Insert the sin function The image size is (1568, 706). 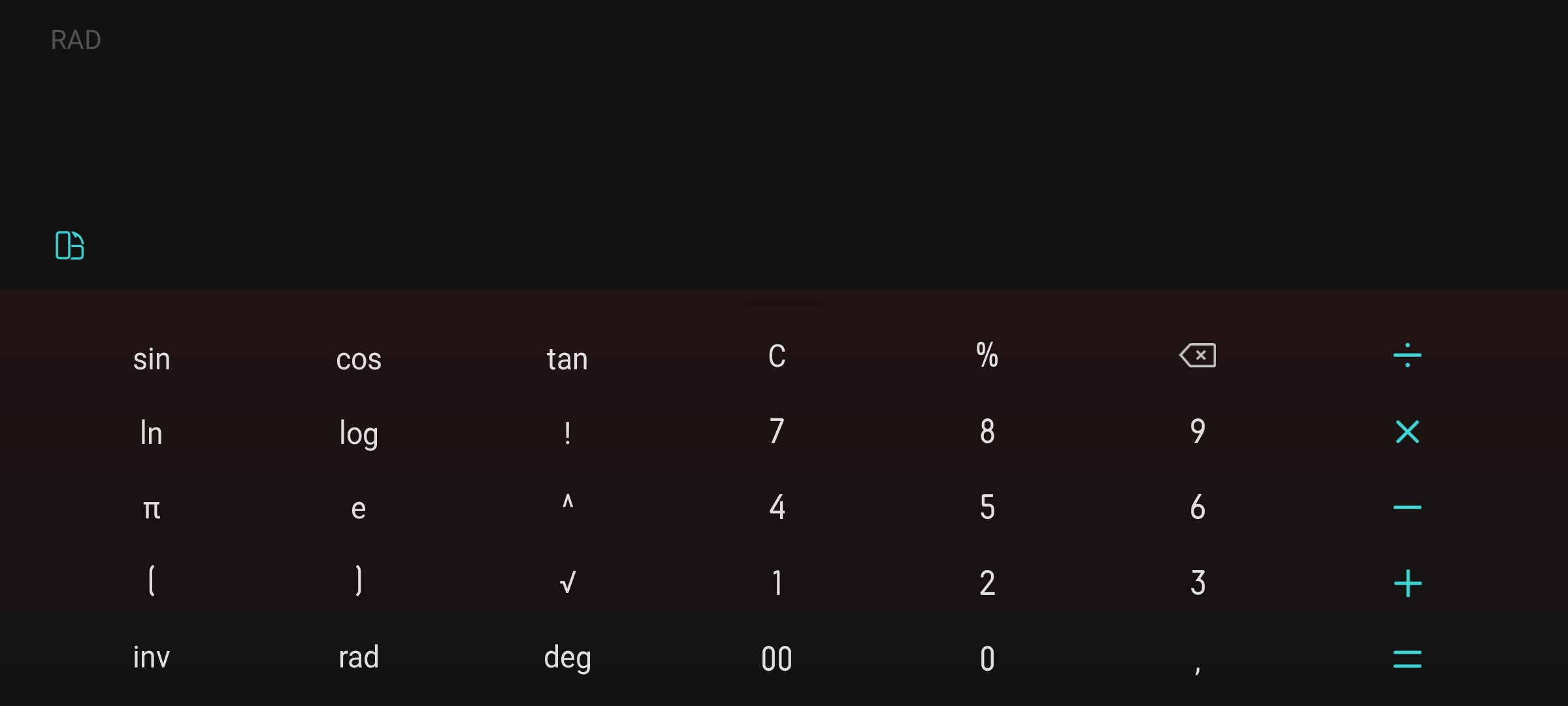(x=152, y=359)
